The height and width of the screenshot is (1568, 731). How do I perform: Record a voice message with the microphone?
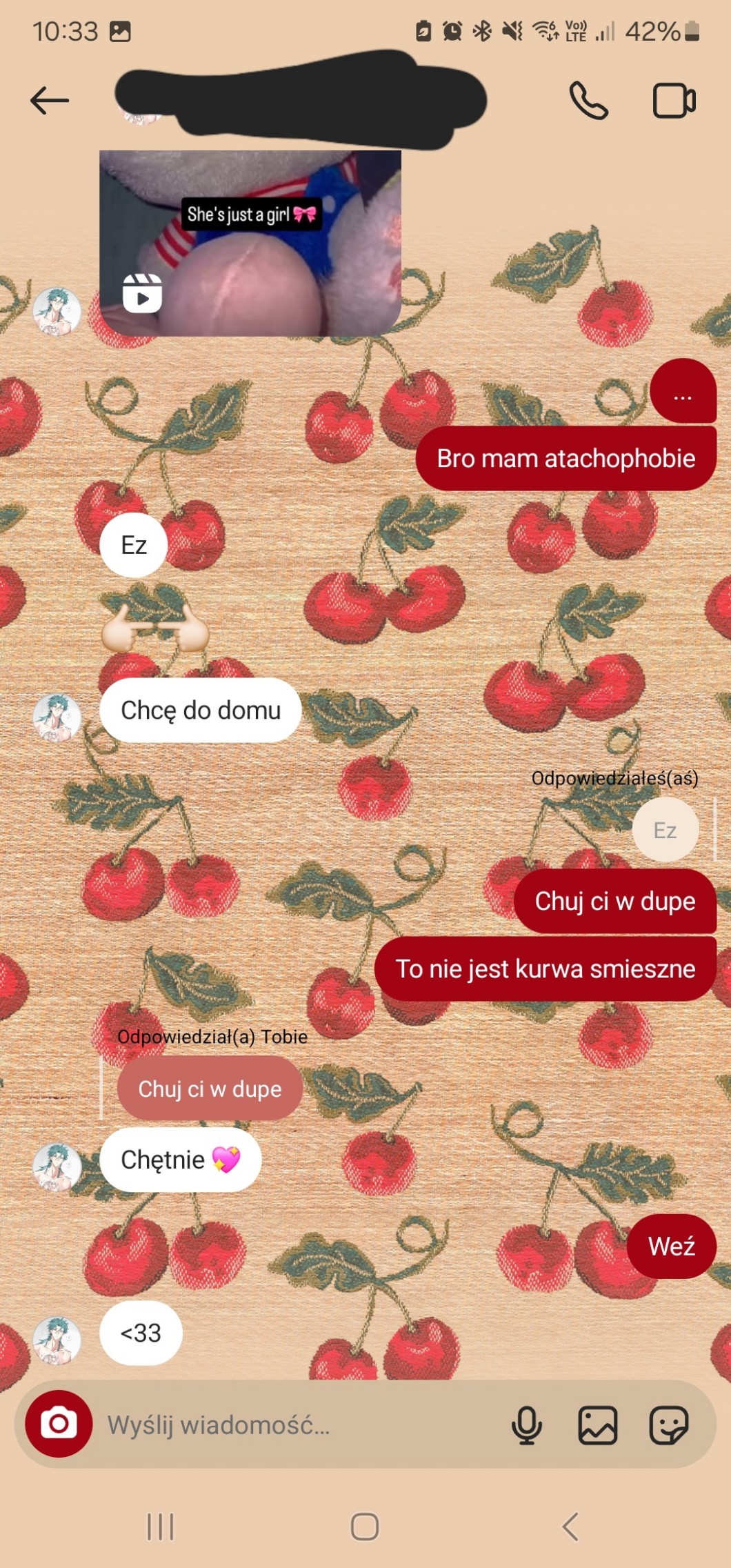526,1425
